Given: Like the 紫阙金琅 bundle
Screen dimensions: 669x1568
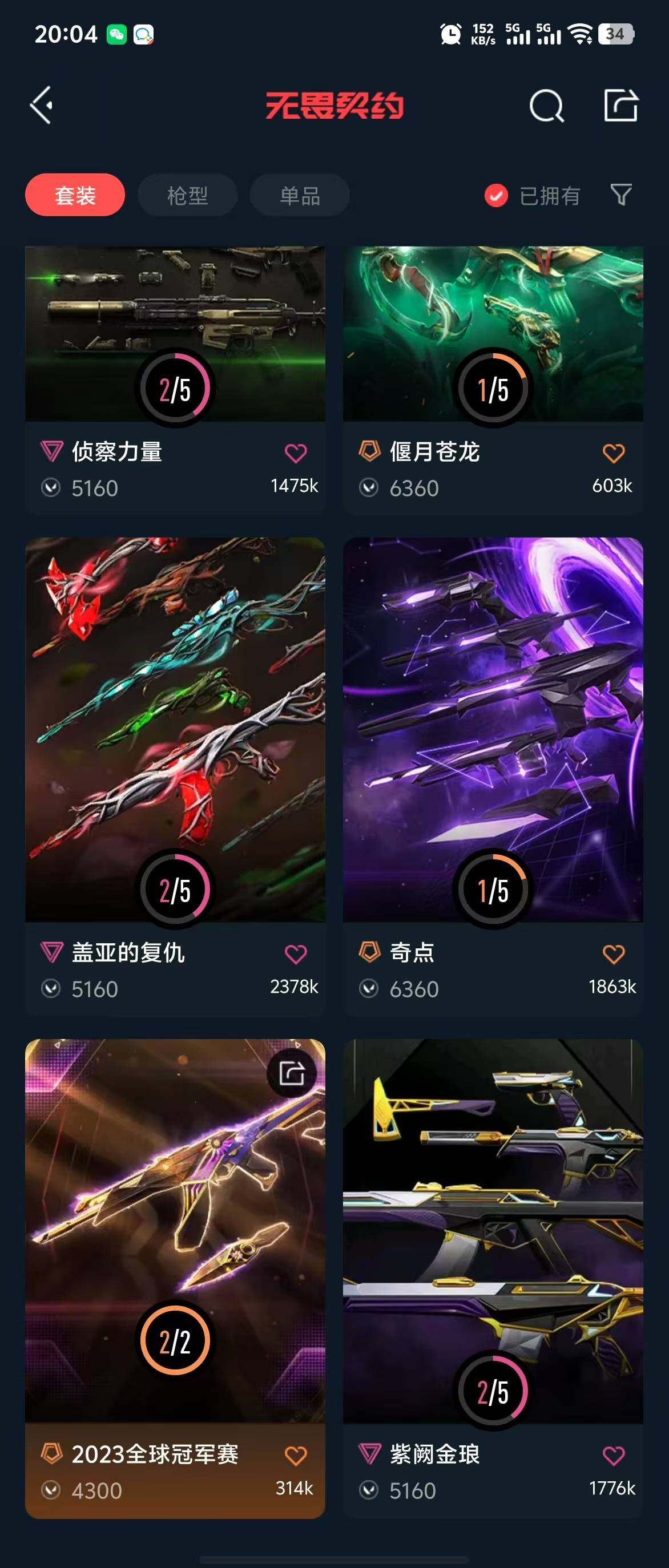Looking at the screenshot, I should [x=613, y=1456].
